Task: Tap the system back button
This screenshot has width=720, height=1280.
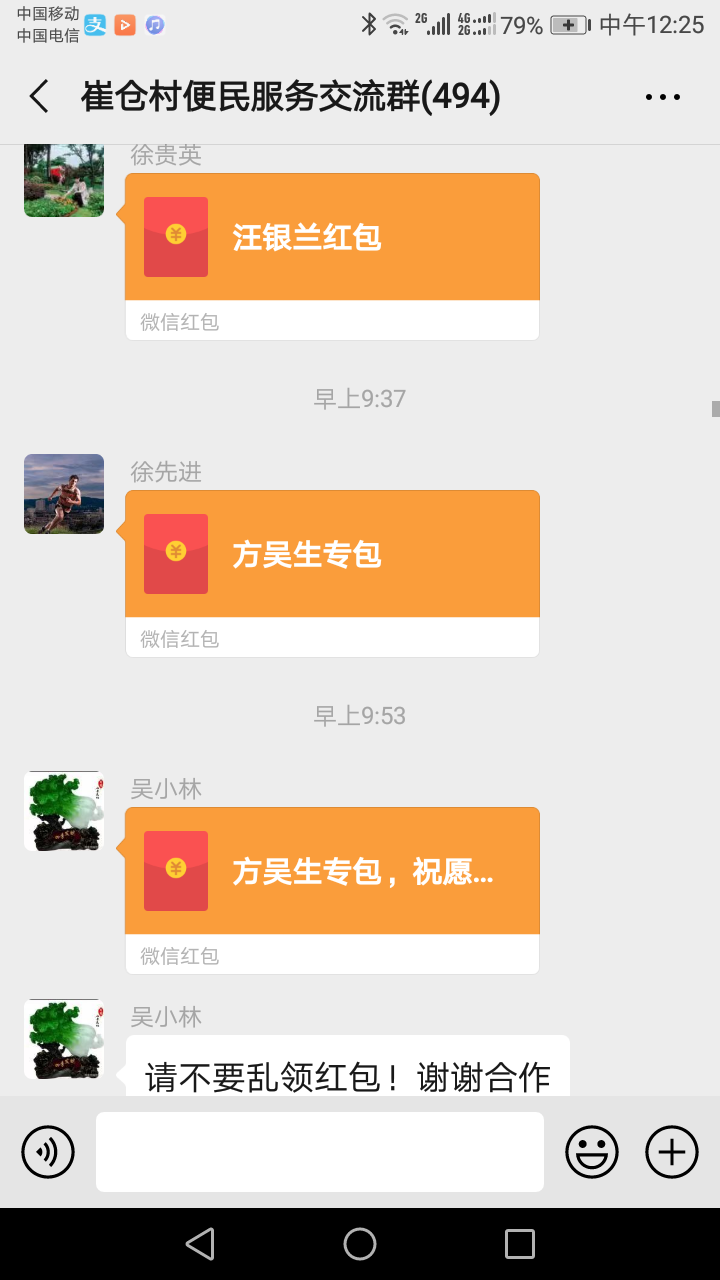Action: point(200,1244)
